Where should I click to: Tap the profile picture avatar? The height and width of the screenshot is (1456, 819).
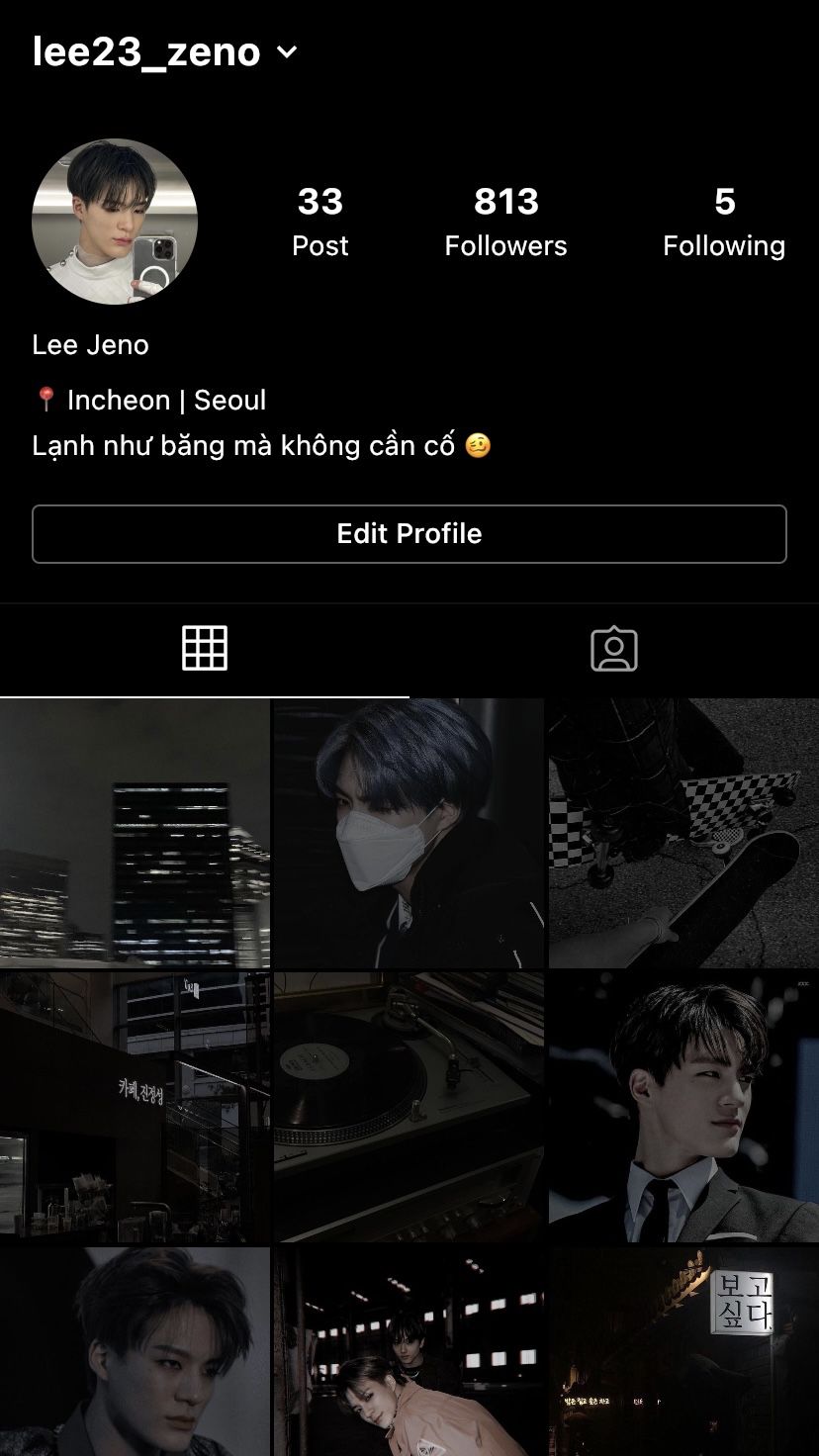[115, 222]
